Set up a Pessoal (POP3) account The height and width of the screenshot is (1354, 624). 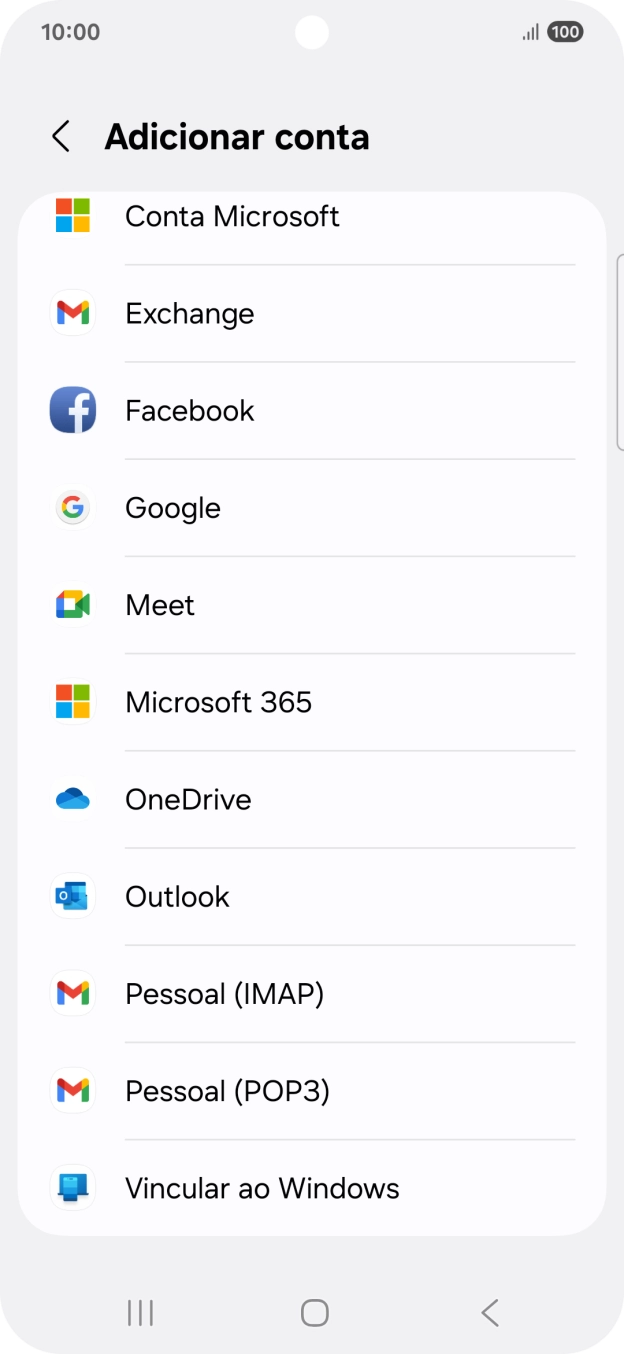point(227,1091)
